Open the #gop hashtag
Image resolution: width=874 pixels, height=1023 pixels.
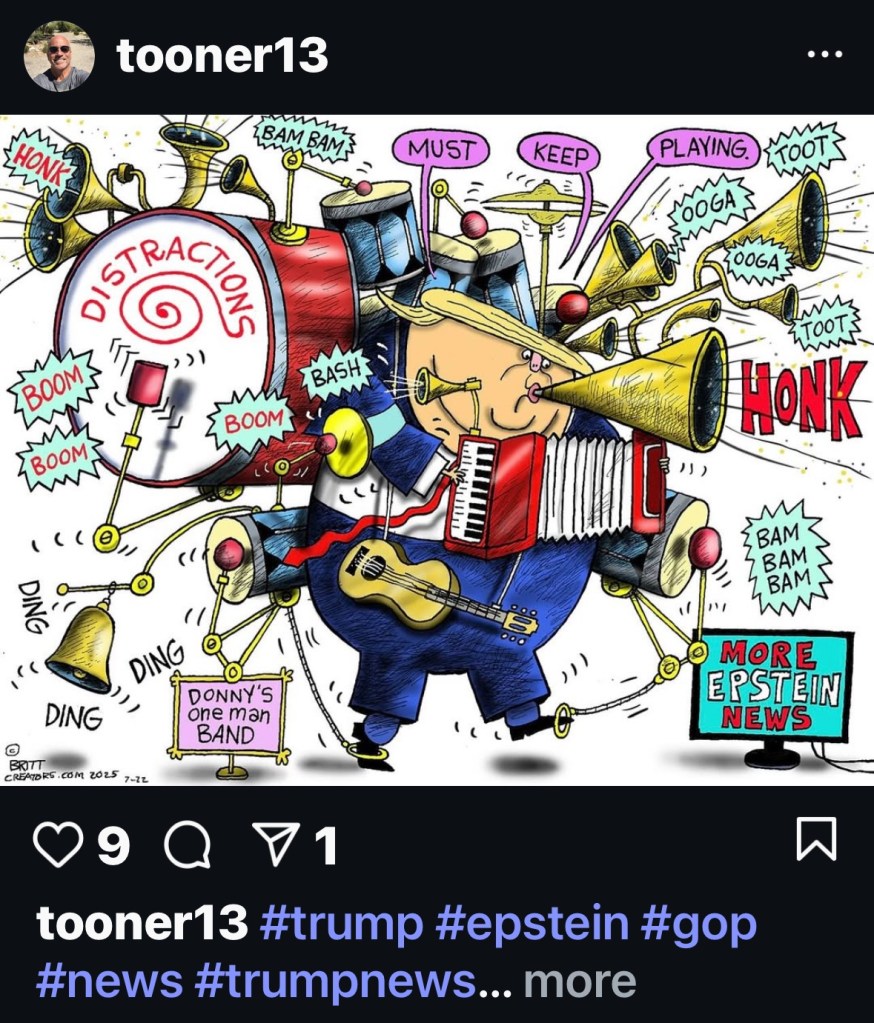coord(698,924)
